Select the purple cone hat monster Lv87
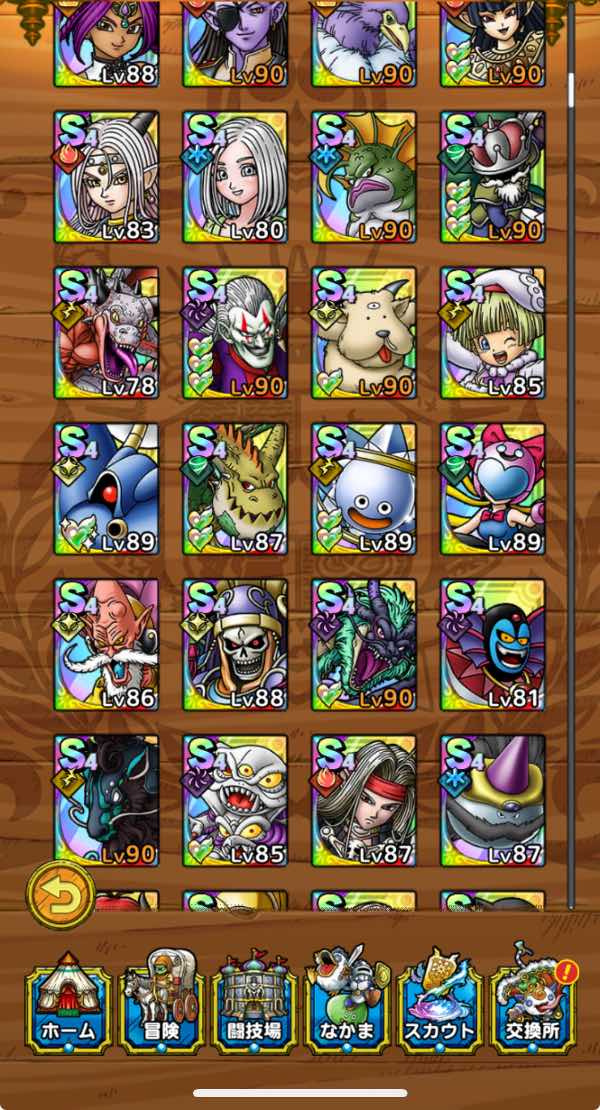 click(493, 800)
